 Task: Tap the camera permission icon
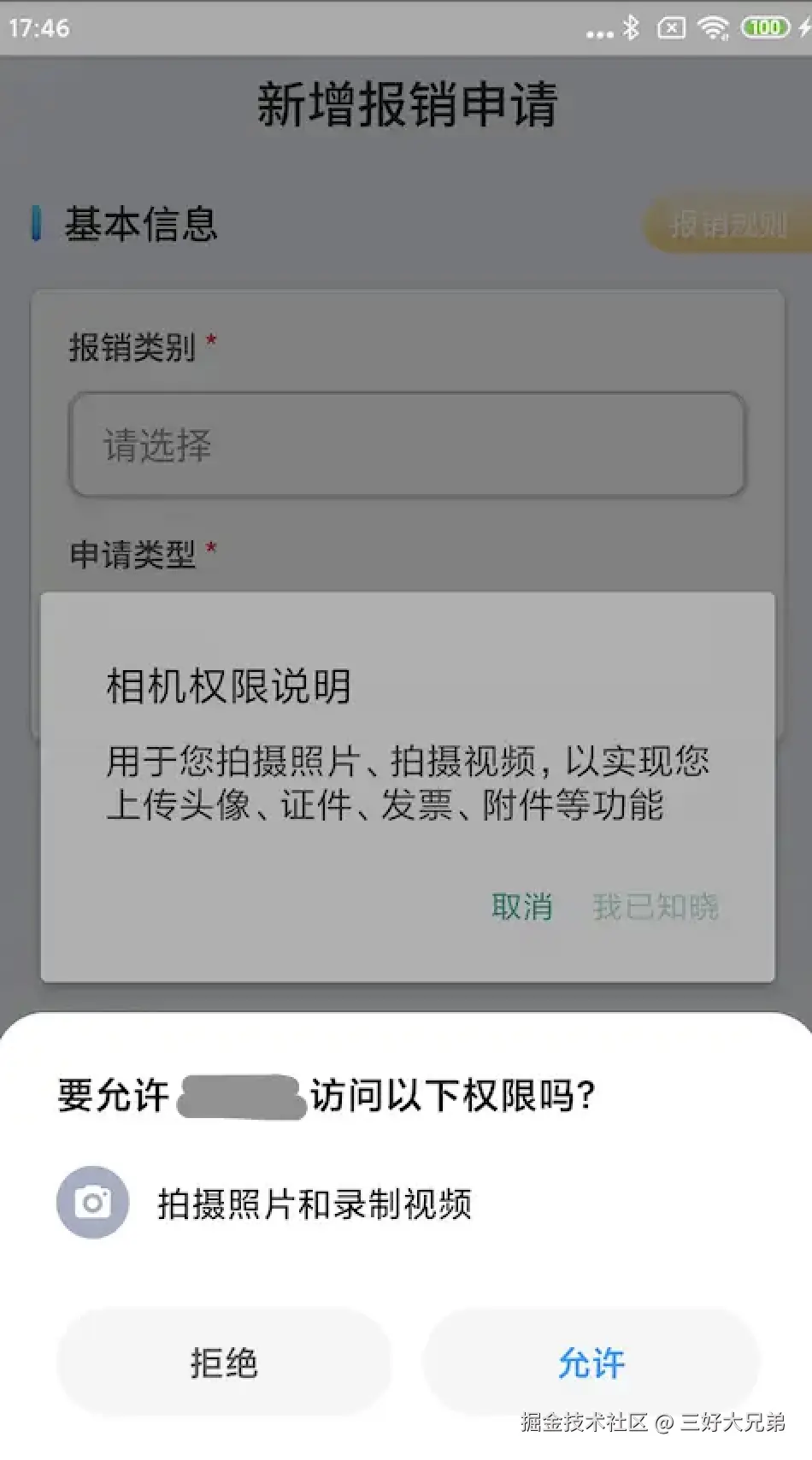click(x=91, y=1203)
